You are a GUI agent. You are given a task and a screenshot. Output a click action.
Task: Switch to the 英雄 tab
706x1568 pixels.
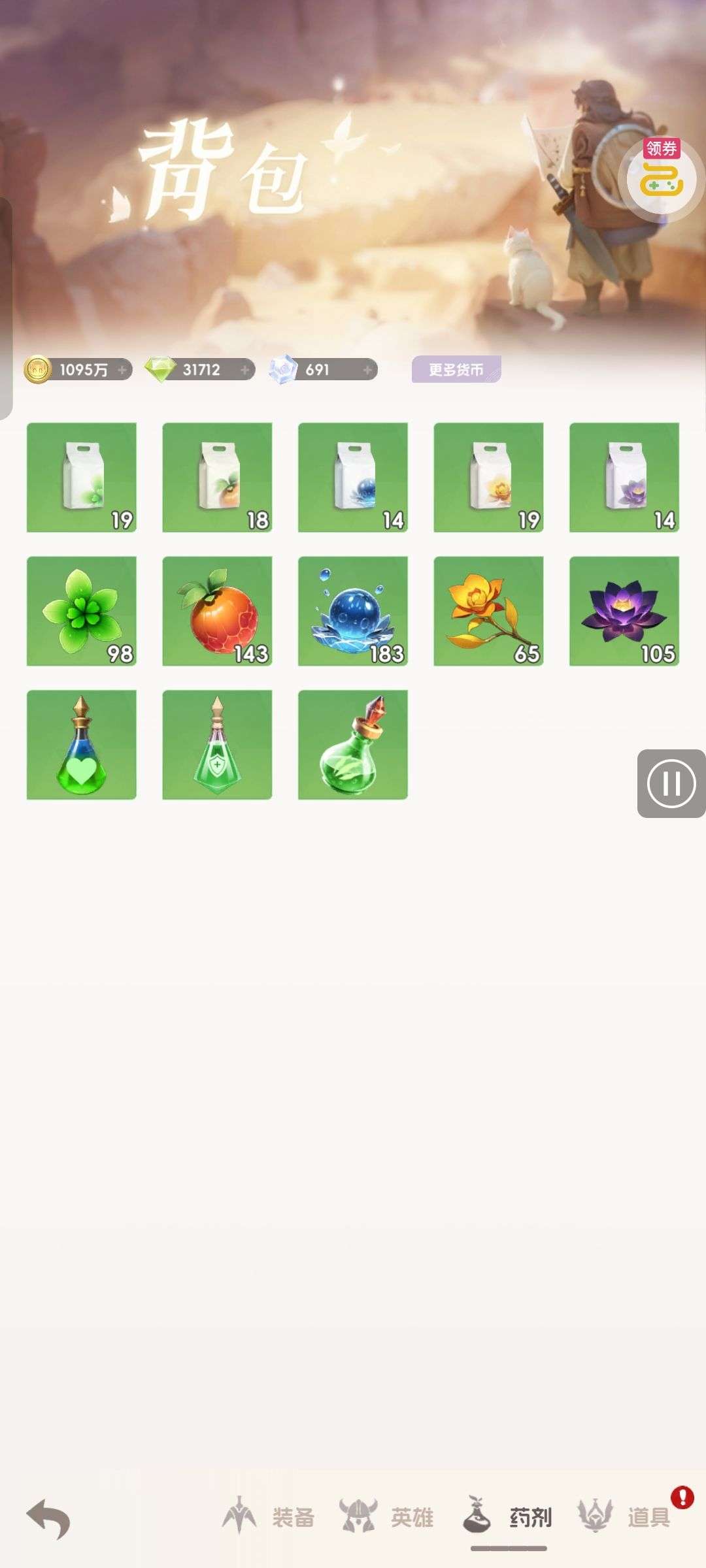coord(387,1517)
